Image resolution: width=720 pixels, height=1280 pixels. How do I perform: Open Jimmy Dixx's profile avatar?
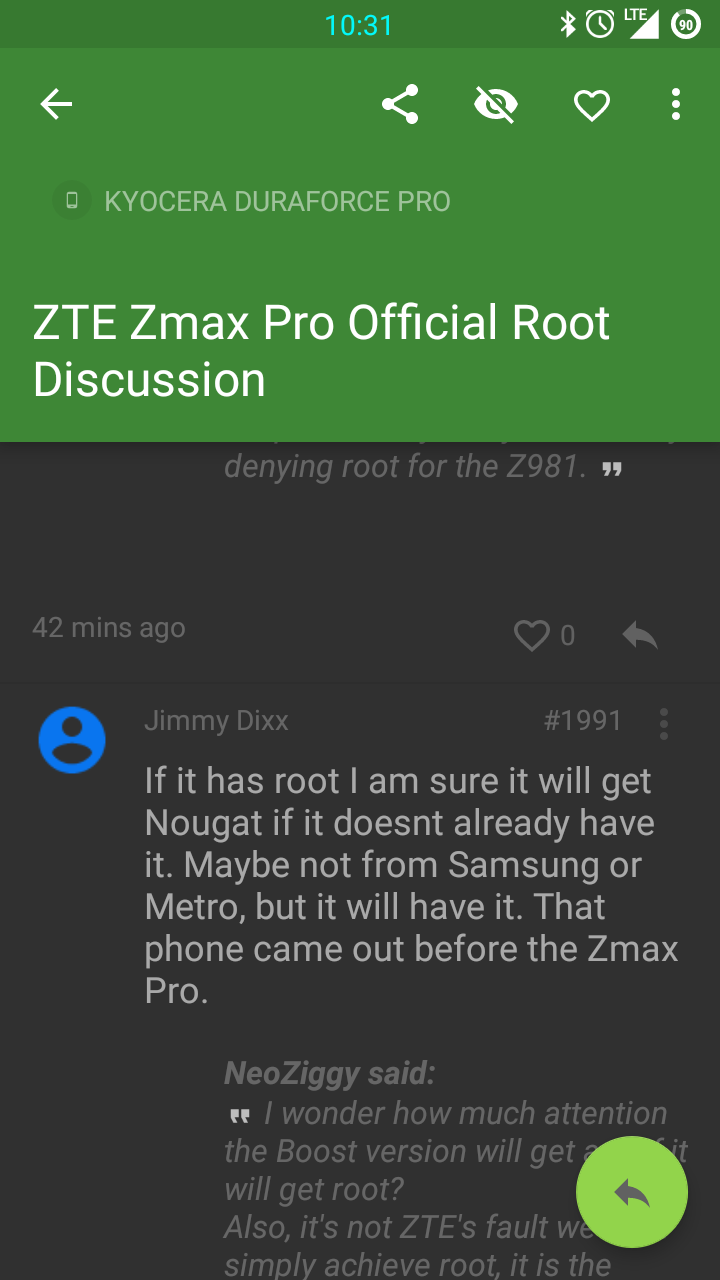pos(72,740)
